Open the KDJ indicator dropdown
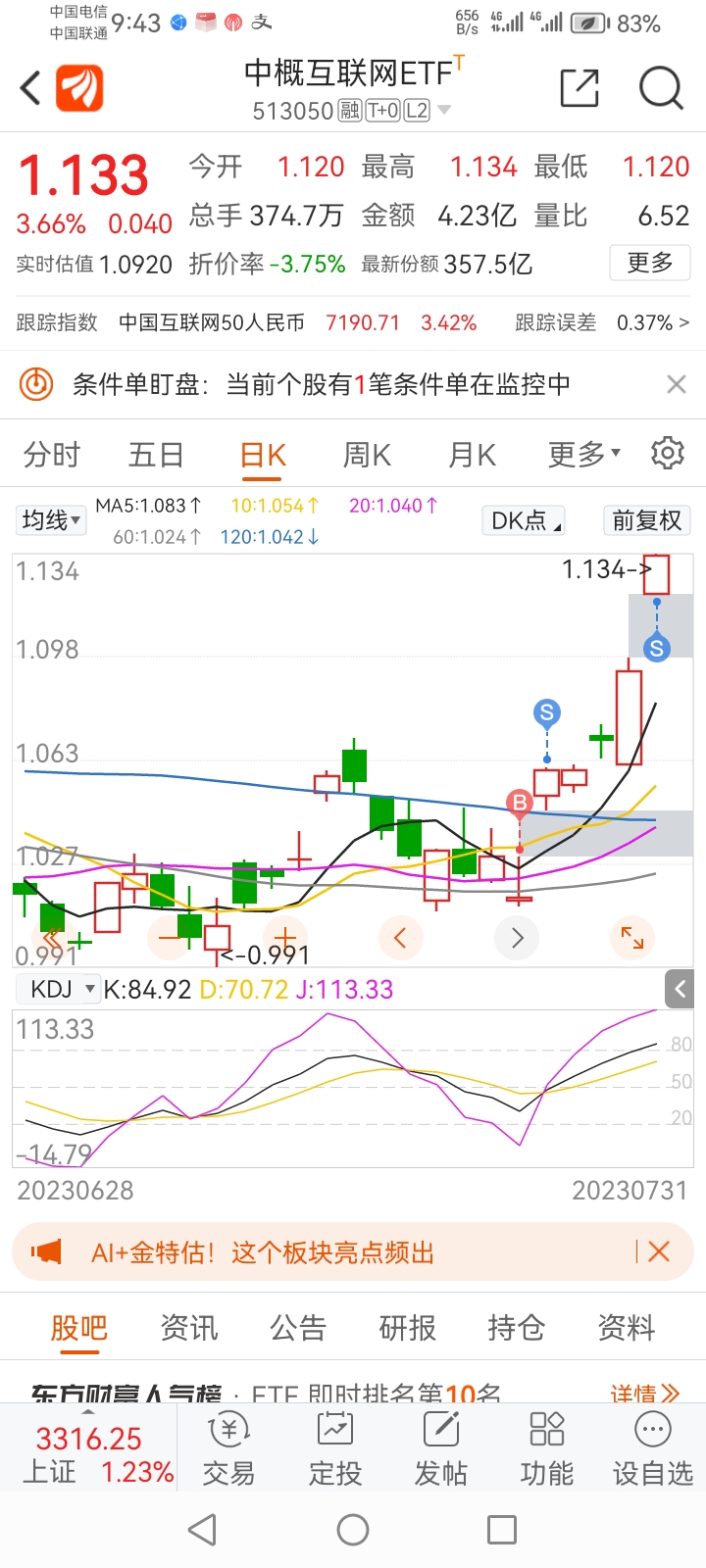The height and width of the screenshot is (1568, 706). coord(58,989)
